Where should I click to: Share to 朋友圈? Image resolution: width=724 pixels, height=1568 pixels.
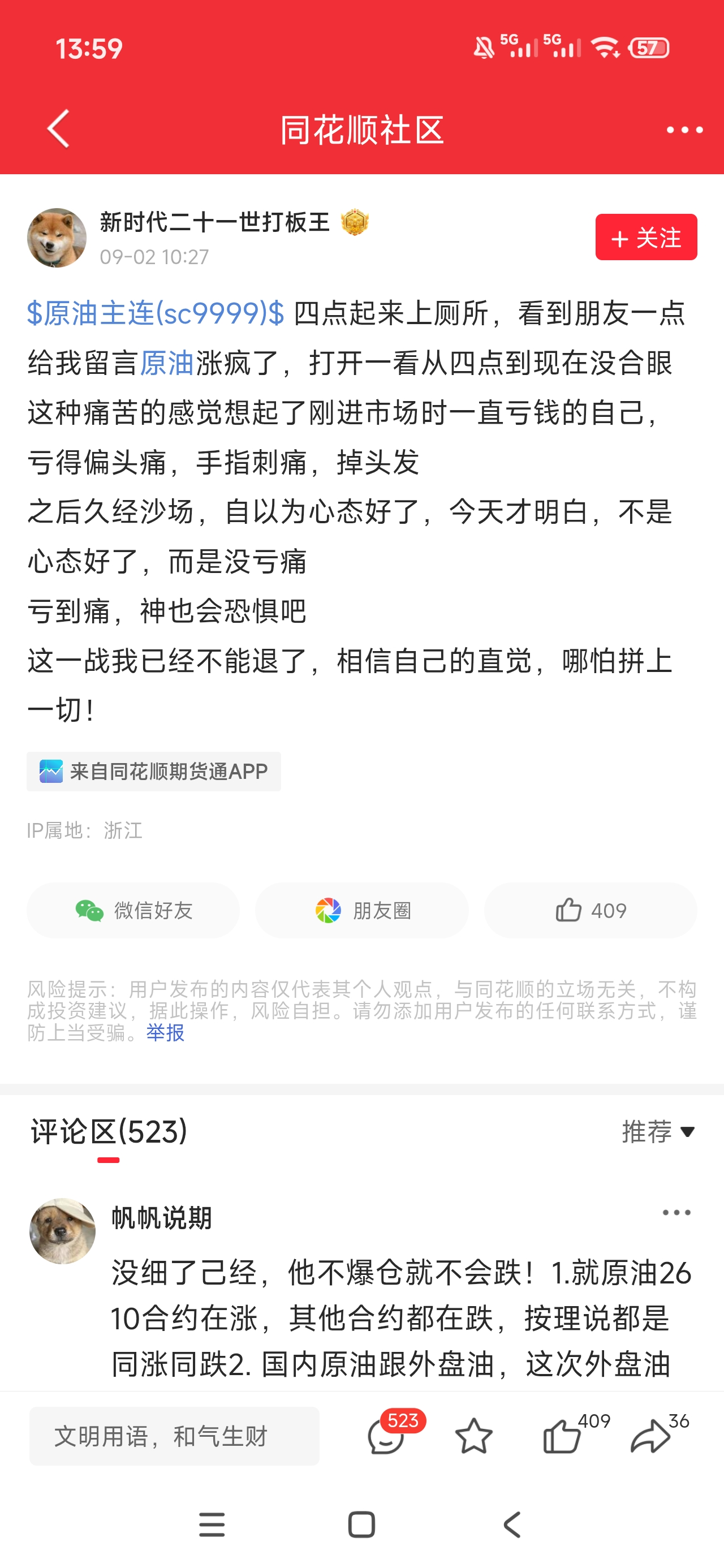click(361, 911)
